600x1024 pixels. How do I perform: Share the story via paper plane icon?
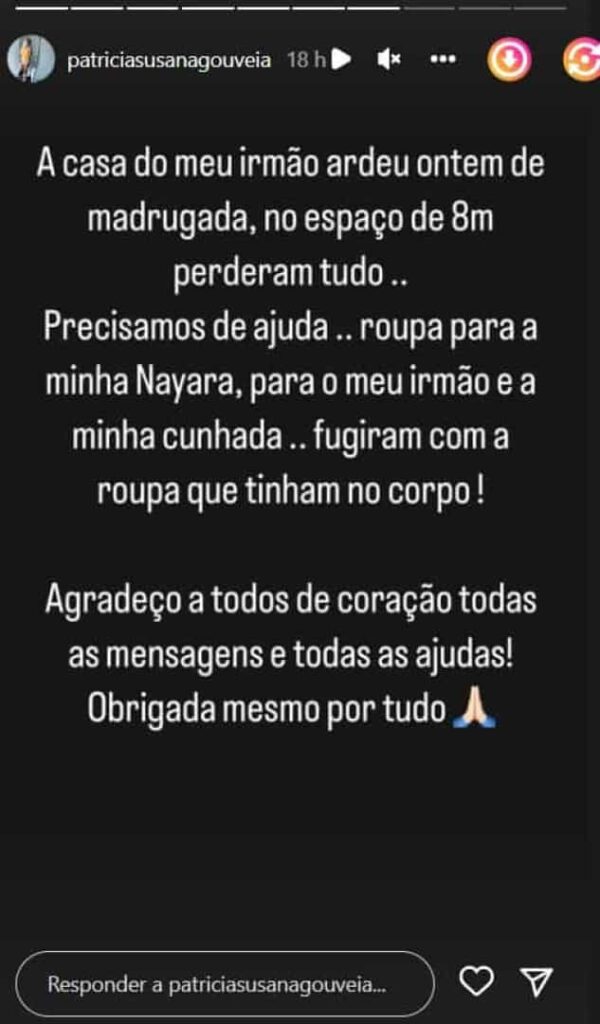[536, 983]
